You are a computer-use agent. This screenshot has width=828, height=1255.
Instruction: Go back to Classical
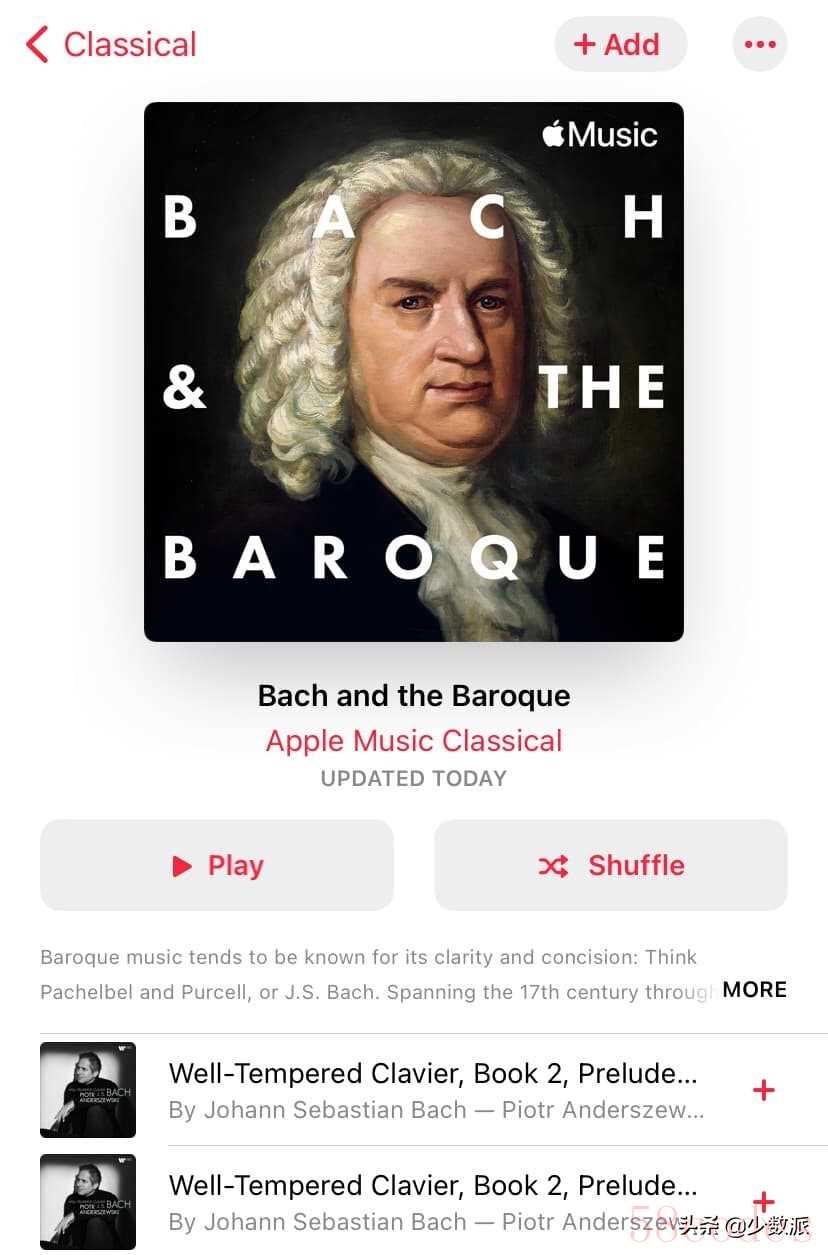[x=110, y=45]
